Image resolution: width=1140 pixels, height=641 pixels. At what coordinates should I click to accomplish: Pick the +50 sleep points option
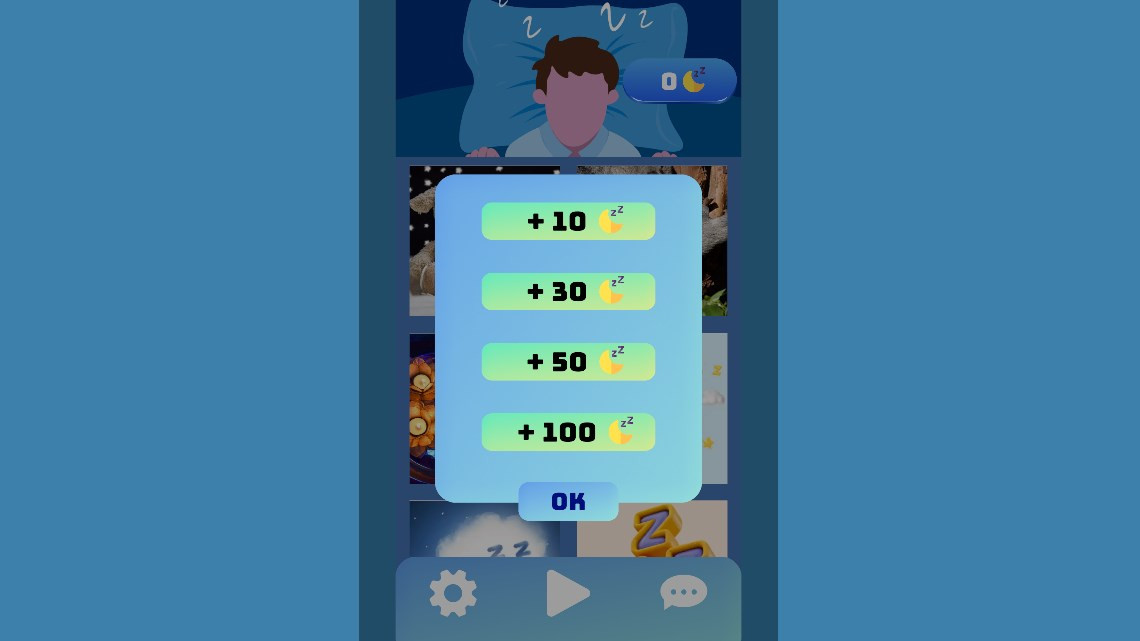[568, 361]
